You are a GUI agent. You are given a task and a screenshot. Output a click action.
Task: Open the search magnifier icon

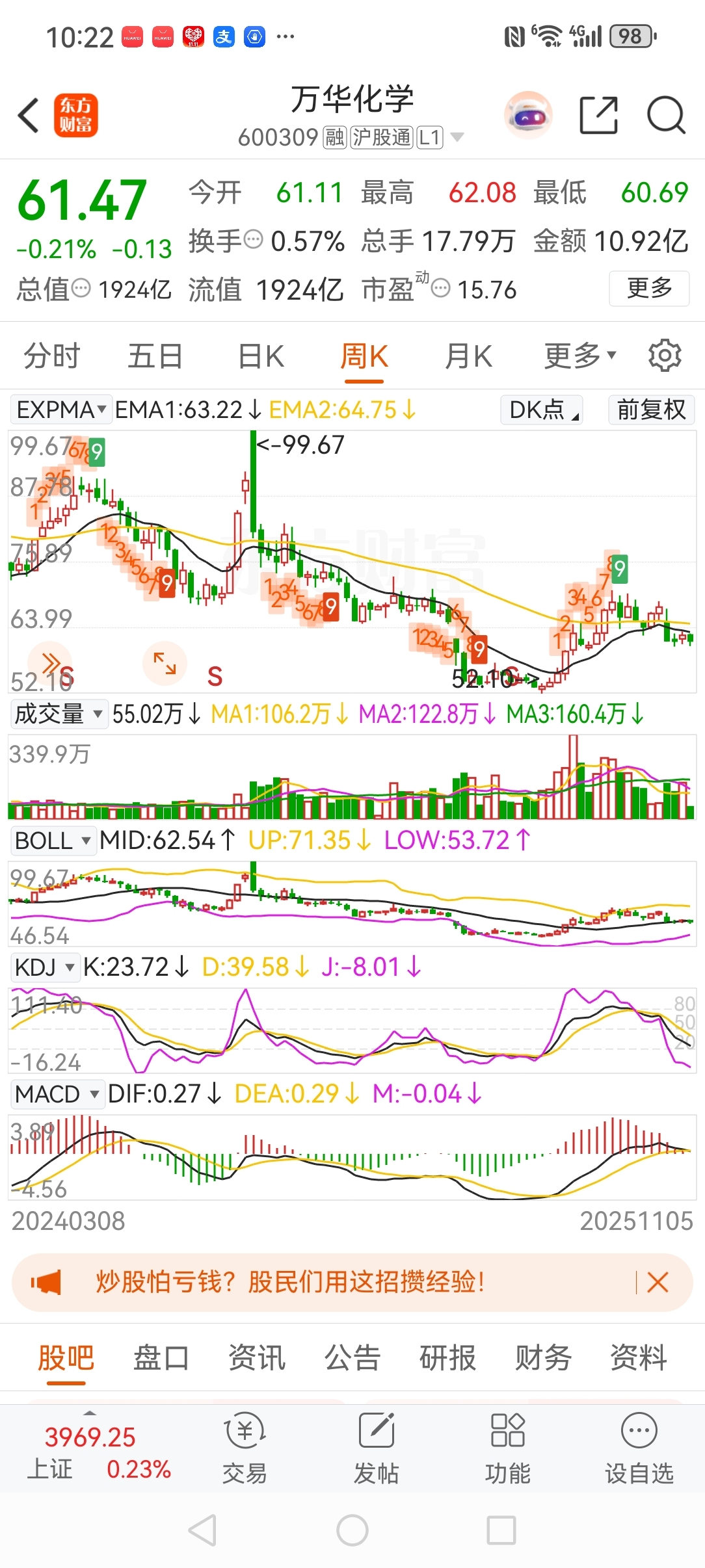pyautogui.click(x=666, y=116)
